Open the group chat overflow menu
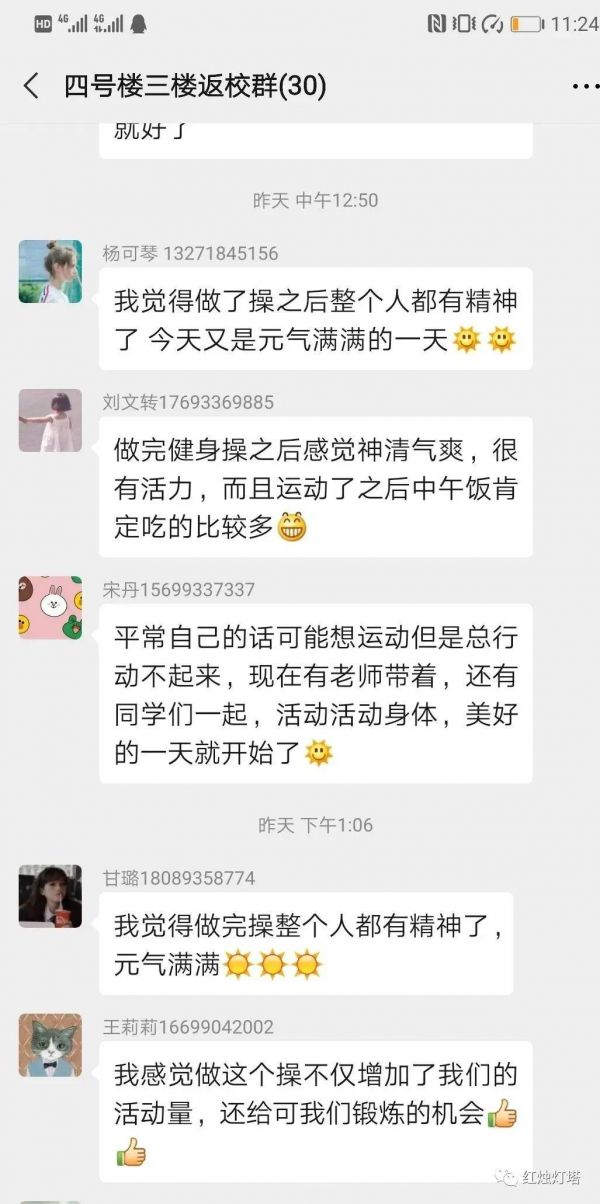This screenshot has width=600, height=1204. pyautogui.click(x=583, y=87)
